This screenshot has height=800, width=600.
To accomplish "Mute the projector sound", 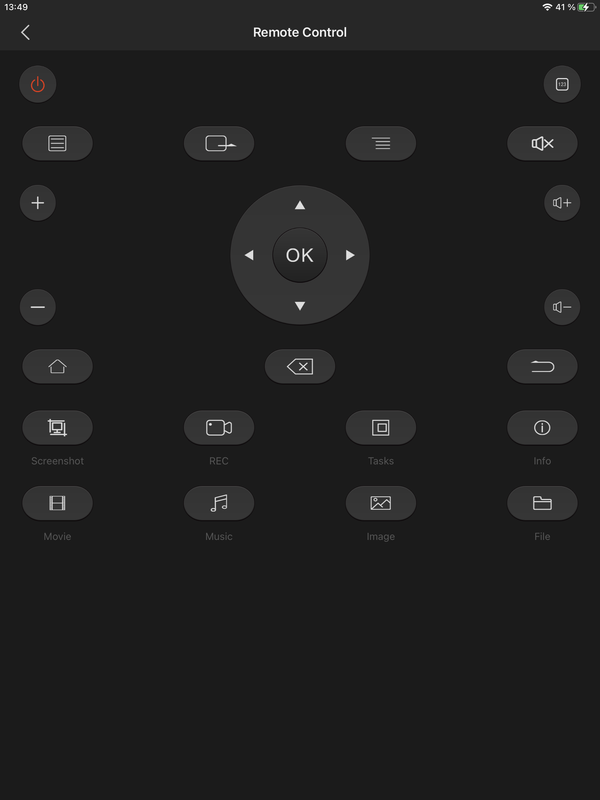I will click(542, 143).
